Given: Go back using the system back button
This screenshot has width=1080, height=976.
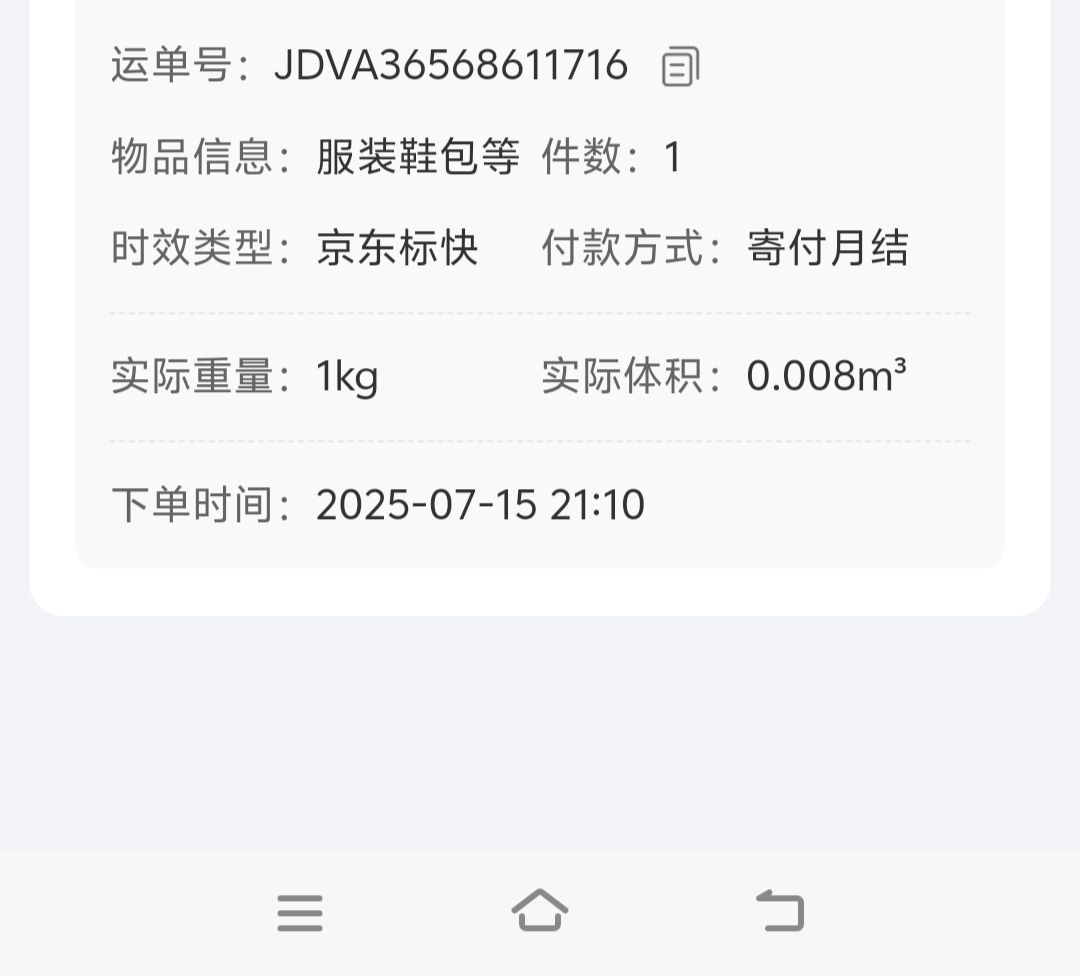Looking at the screenshot, I should [x=780, y=910].
